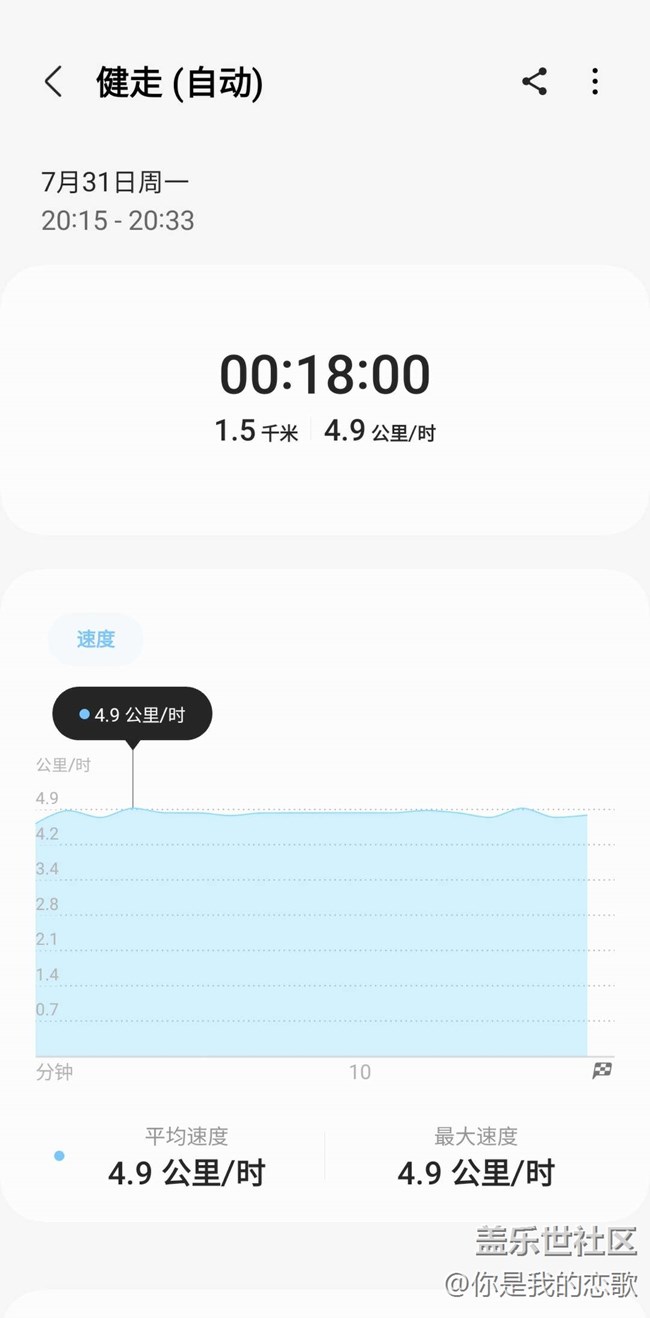
Task: Share this workout record
Action: click(x=534, y=82)
